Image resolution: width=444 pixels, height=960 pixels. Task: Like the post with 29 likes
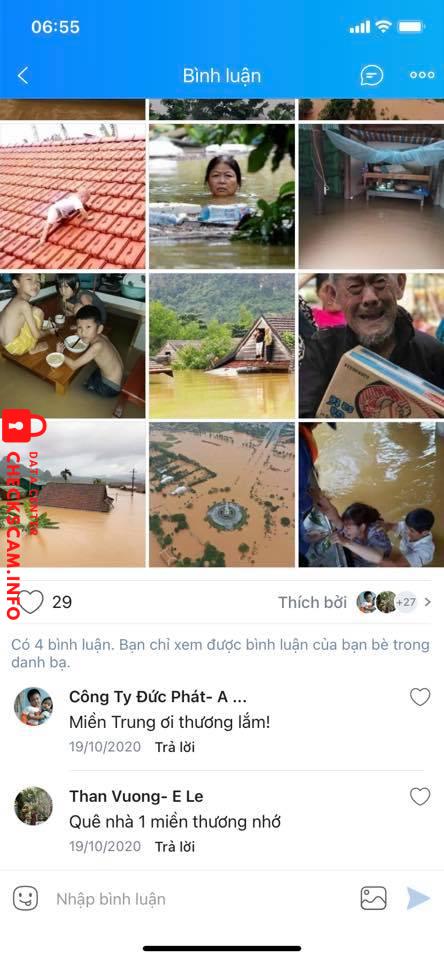click(x=31, y=602)
